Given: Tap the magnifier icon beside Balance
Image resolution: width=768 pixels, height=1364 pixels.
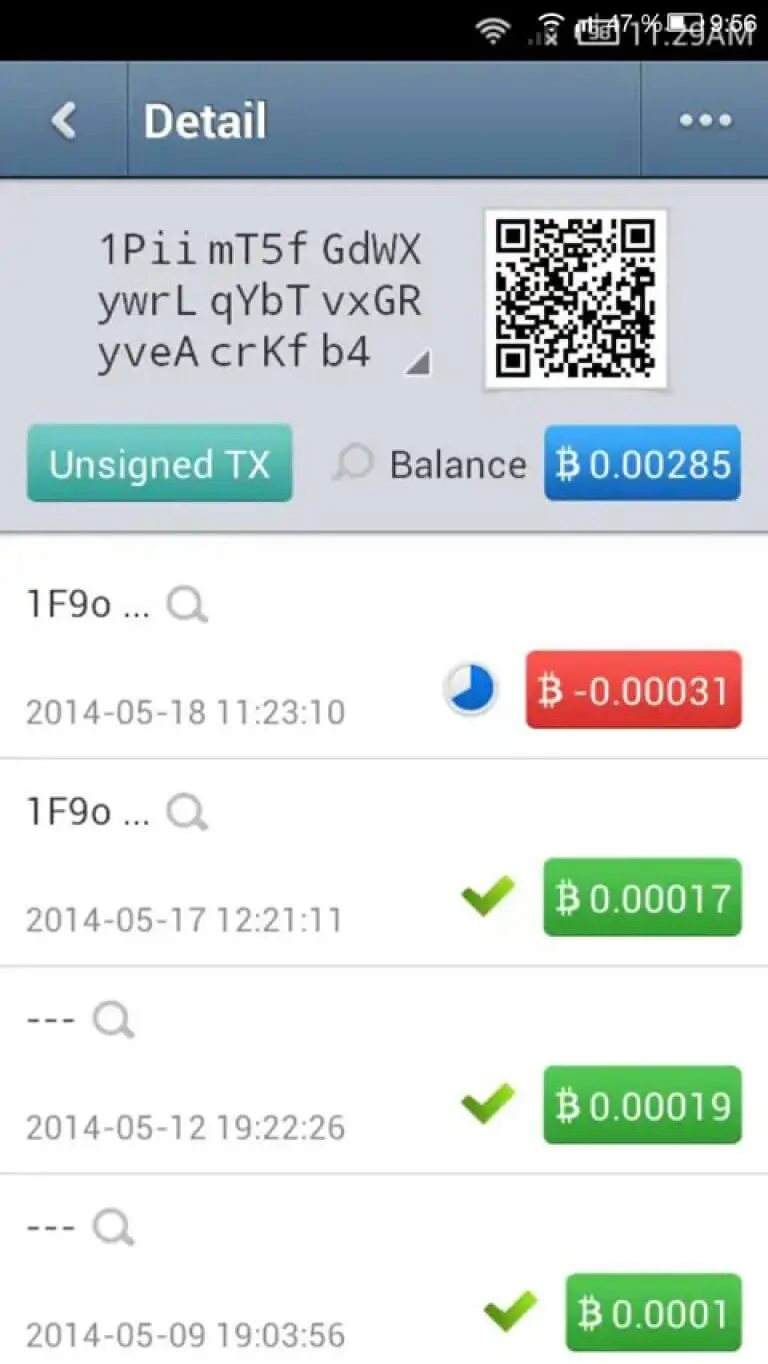Looking at the screenshot, I should tap(354, 464).
